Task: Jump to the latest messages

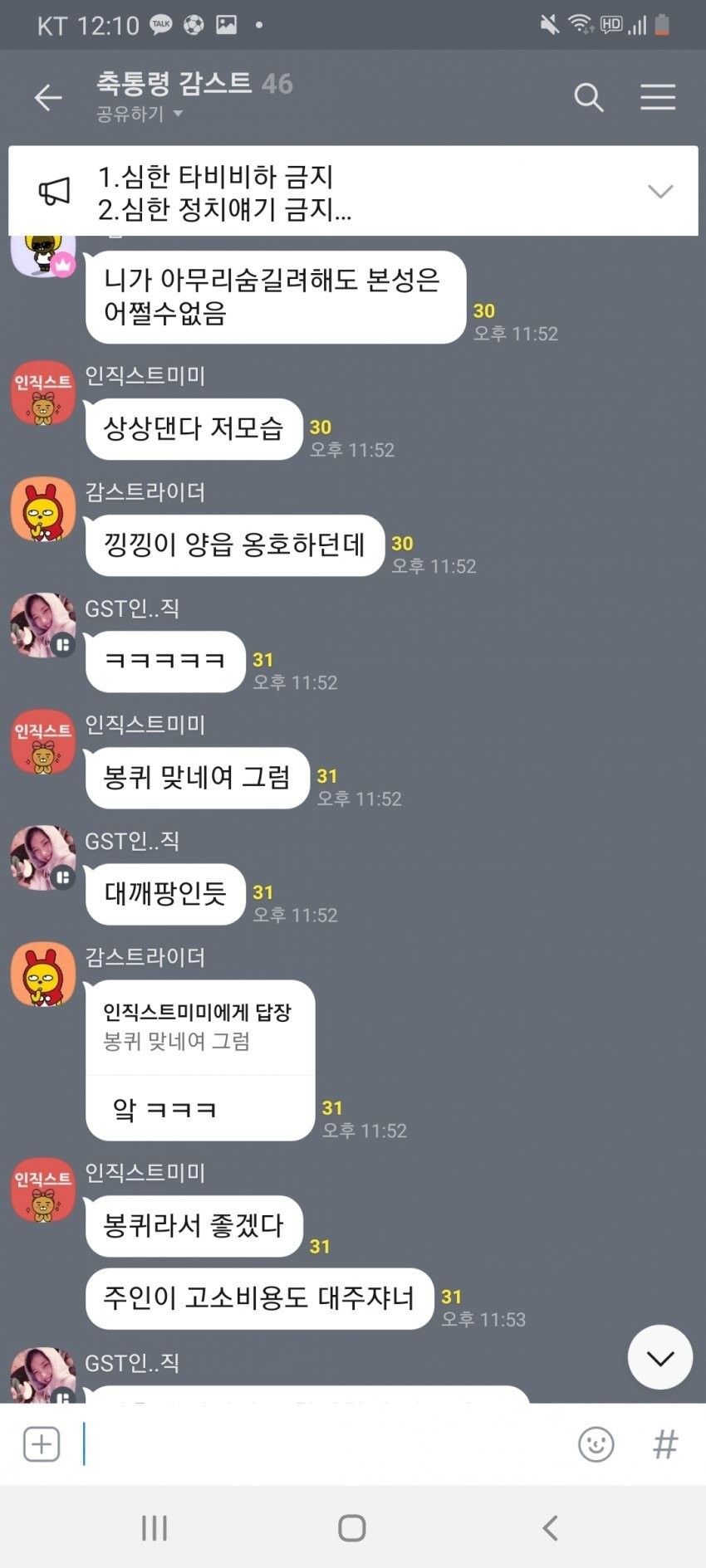Action: coord(659,1357)
